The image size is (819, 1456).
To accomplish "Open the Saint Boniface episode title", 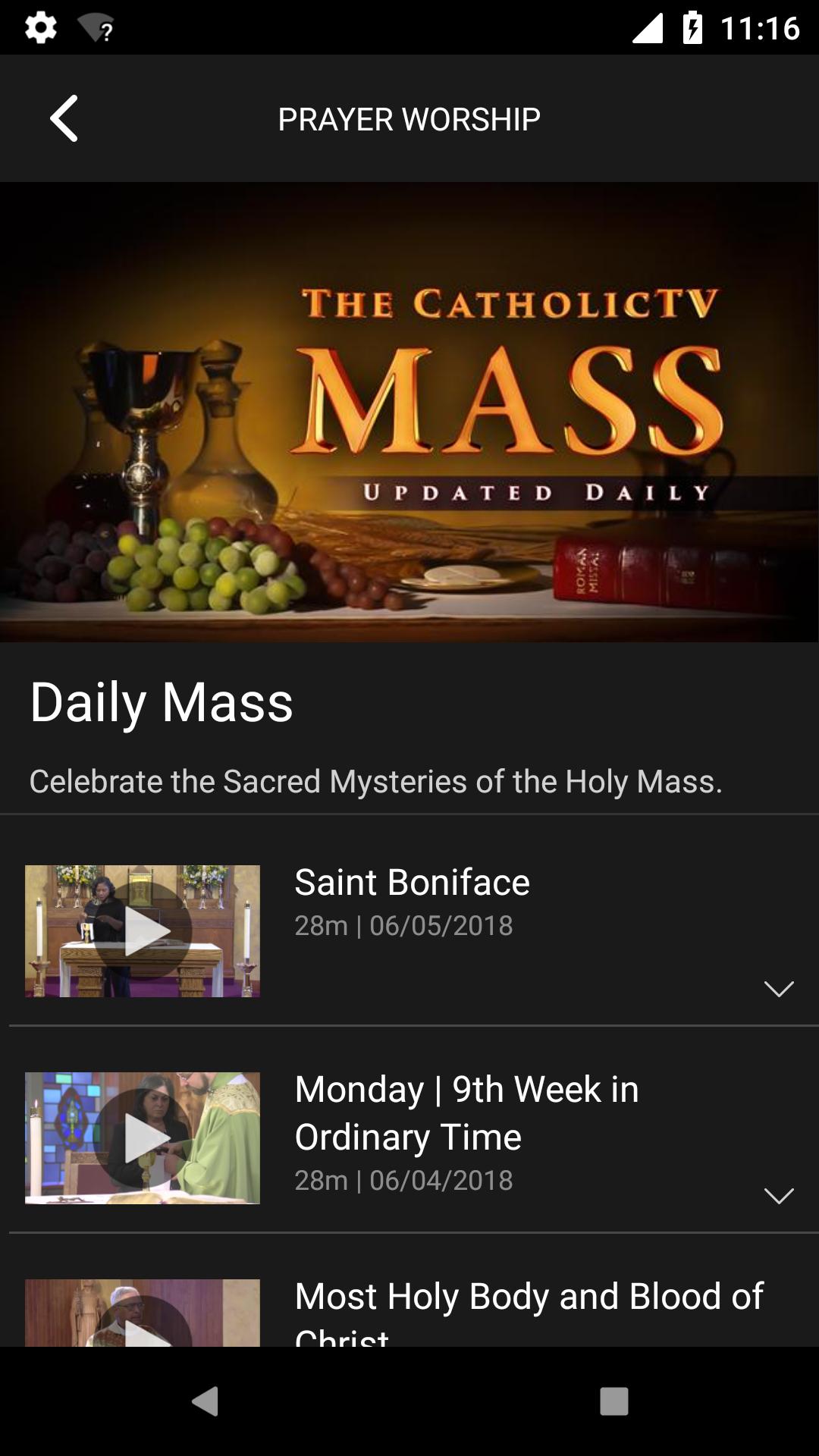I will point(413,882).
